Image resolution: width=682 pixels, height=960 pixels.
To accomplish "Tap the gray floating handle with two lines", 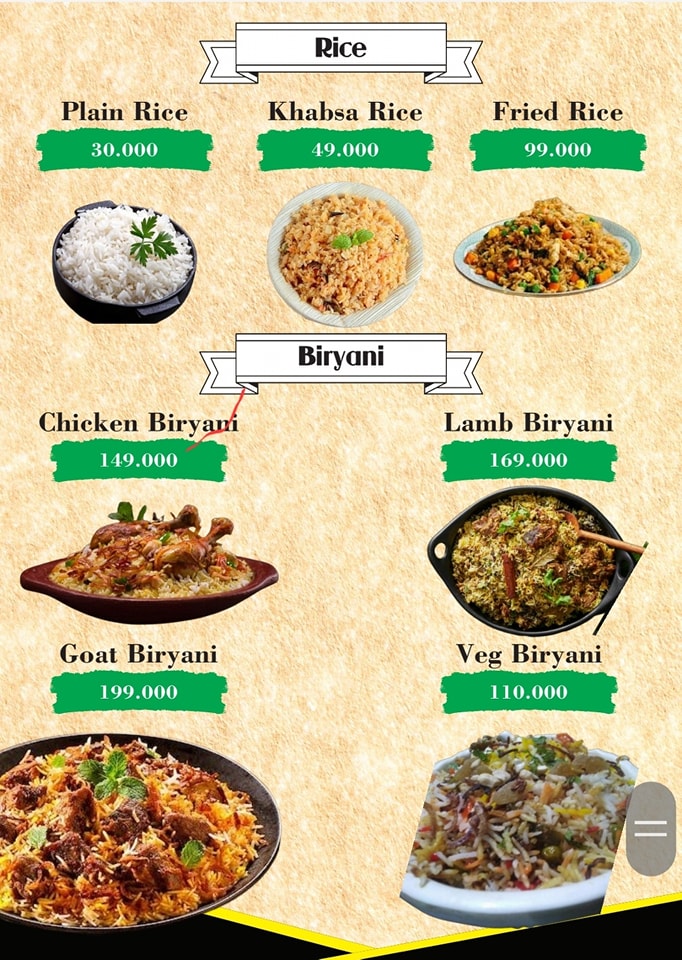I will click(x=651, y=827).
